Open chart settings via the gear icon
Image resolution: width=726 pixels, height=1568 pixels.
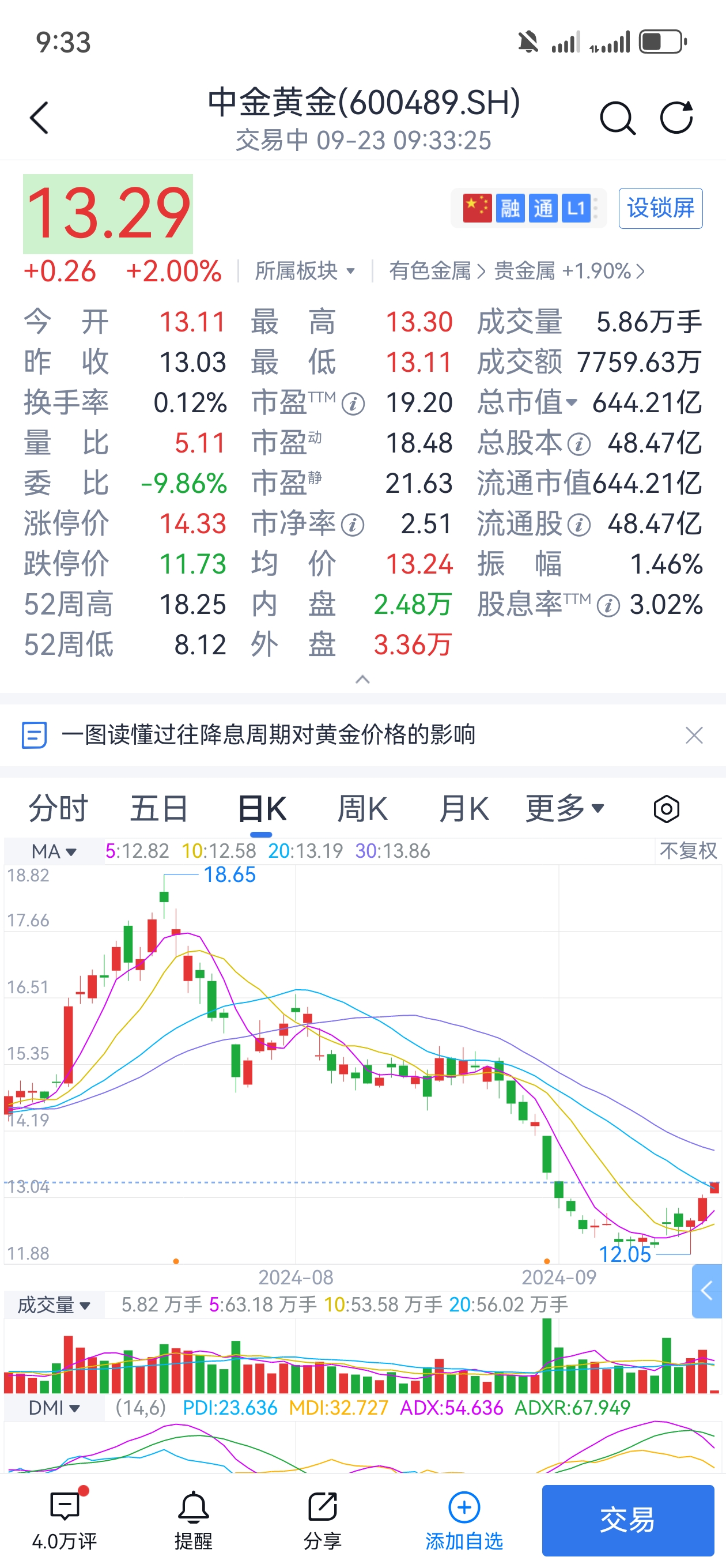[x=667, y=809]
